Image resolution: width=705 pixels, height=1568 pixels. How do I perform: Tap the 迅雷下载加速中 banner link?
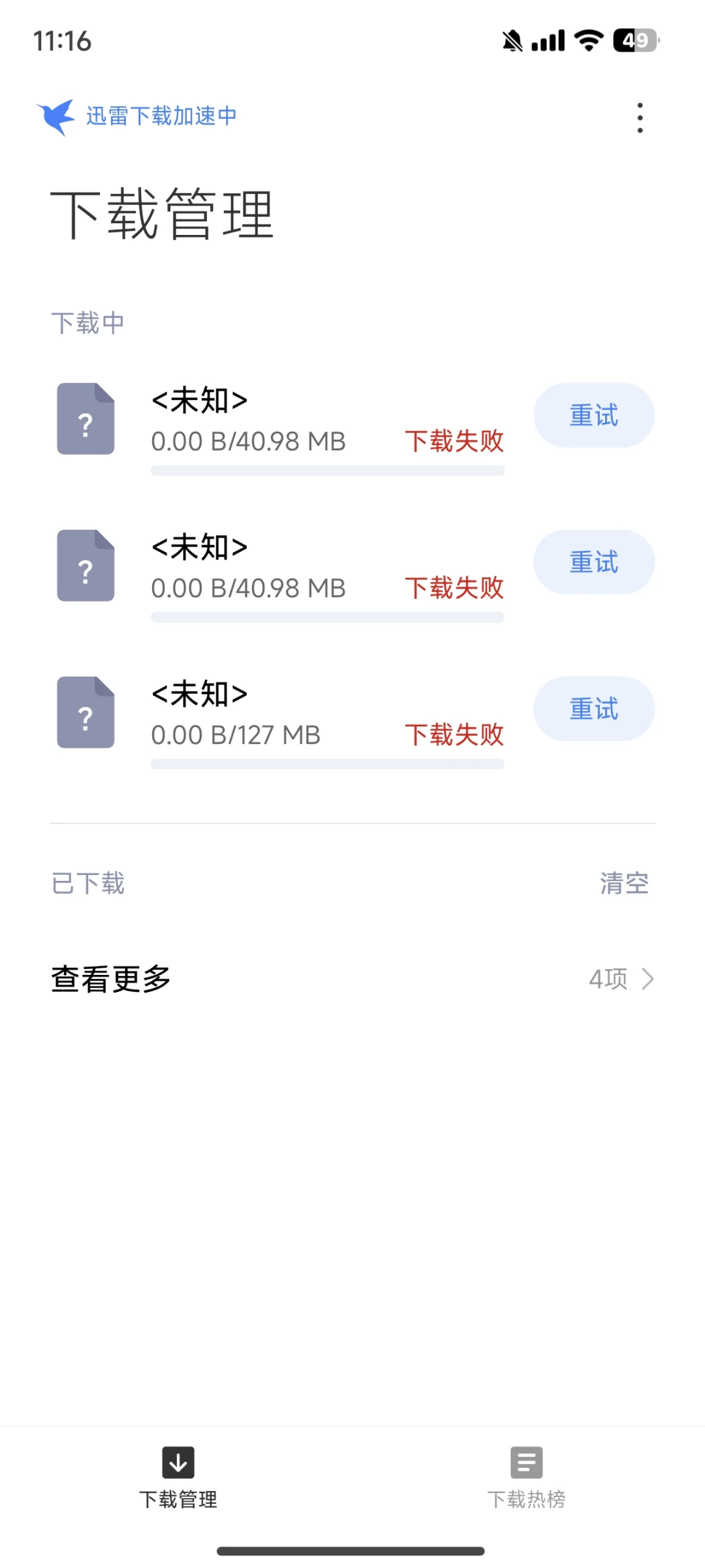tap(136, 117)
